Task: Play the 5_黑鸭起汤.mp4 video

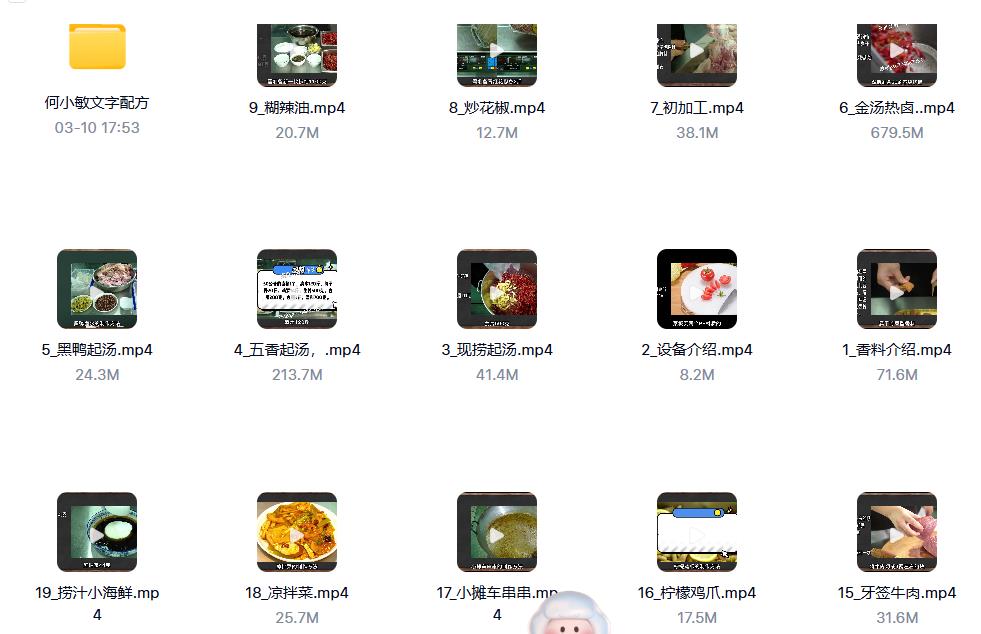Action: (97, 289)
